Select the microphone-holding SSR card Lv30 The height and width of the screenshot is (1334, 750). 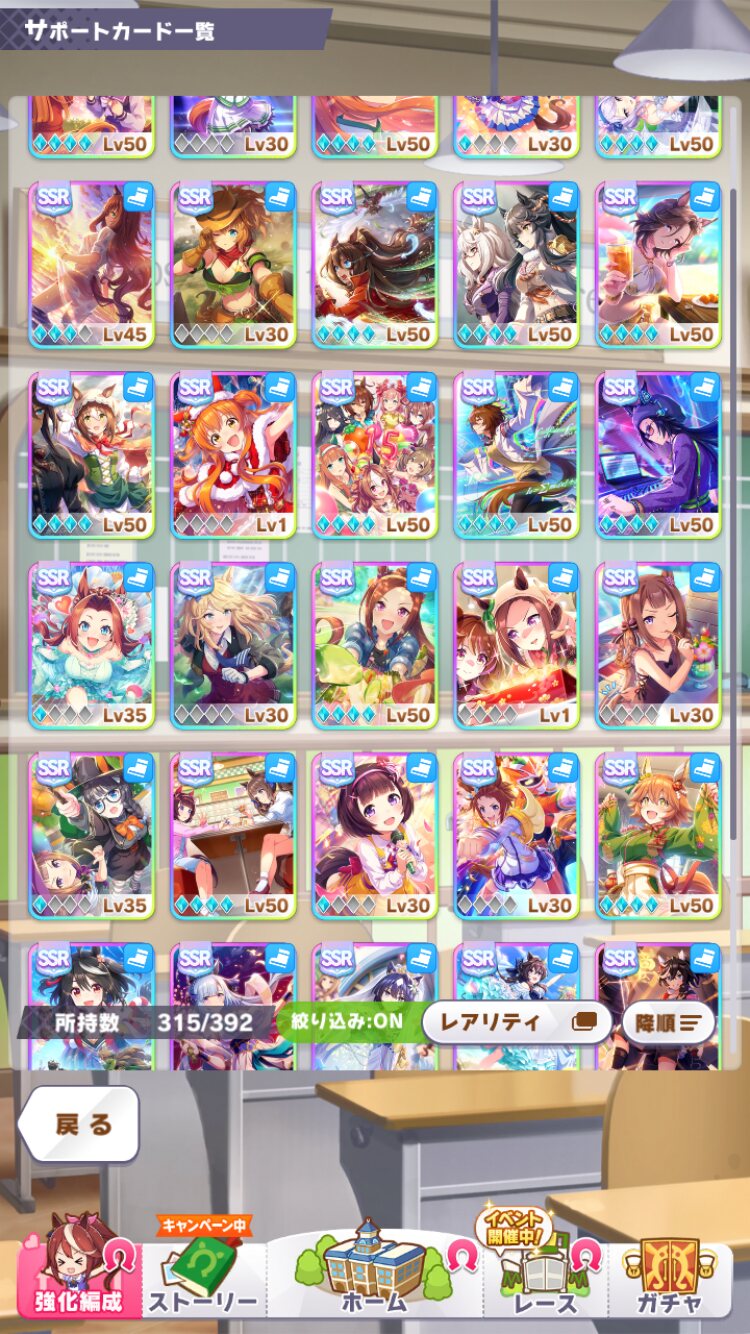pos(374,834)
